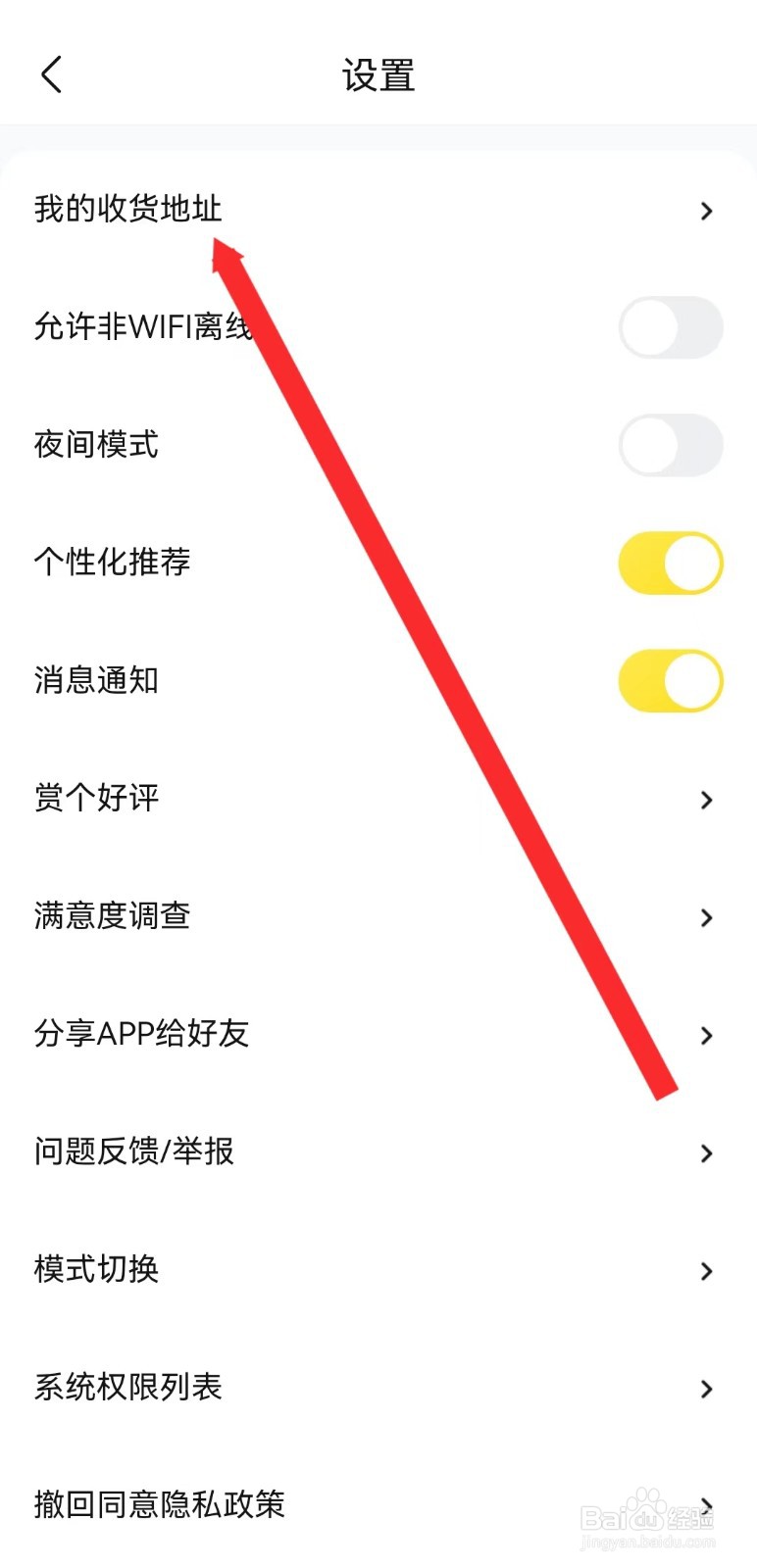Open 问题反馈/举报 feedback page
Image resolution: width=757 pixels, height=1568 pixels.
134,1153
